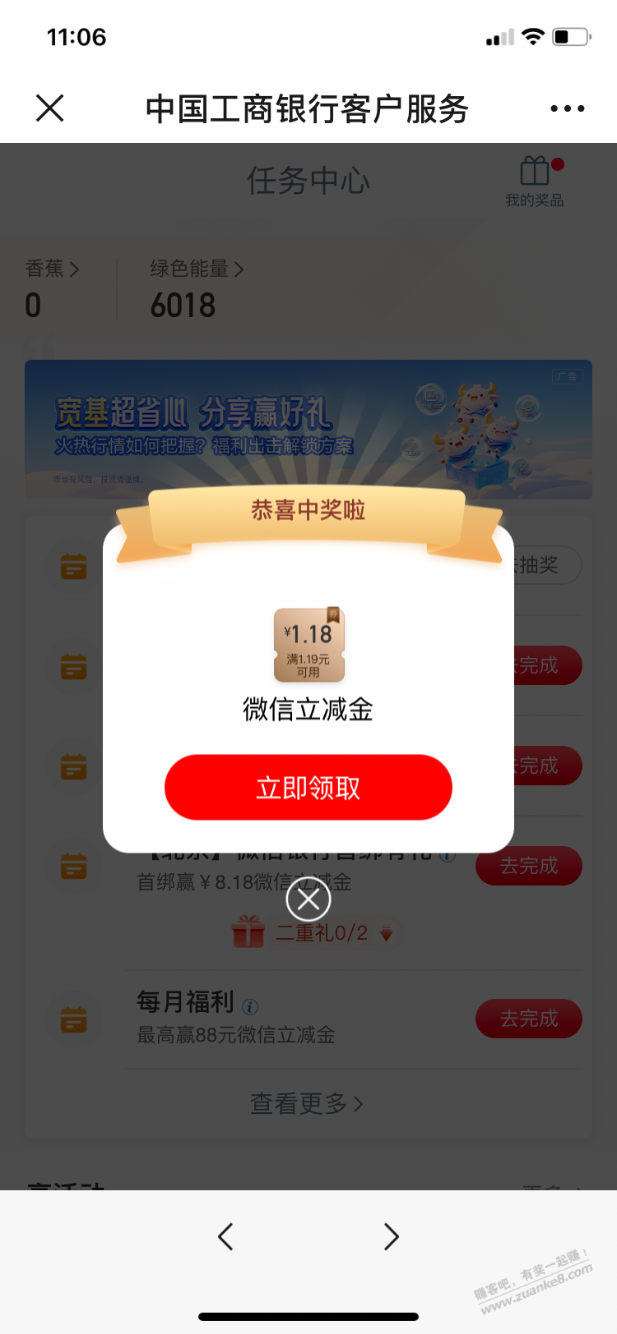Close the webview with the top-left X

(50, 108)
